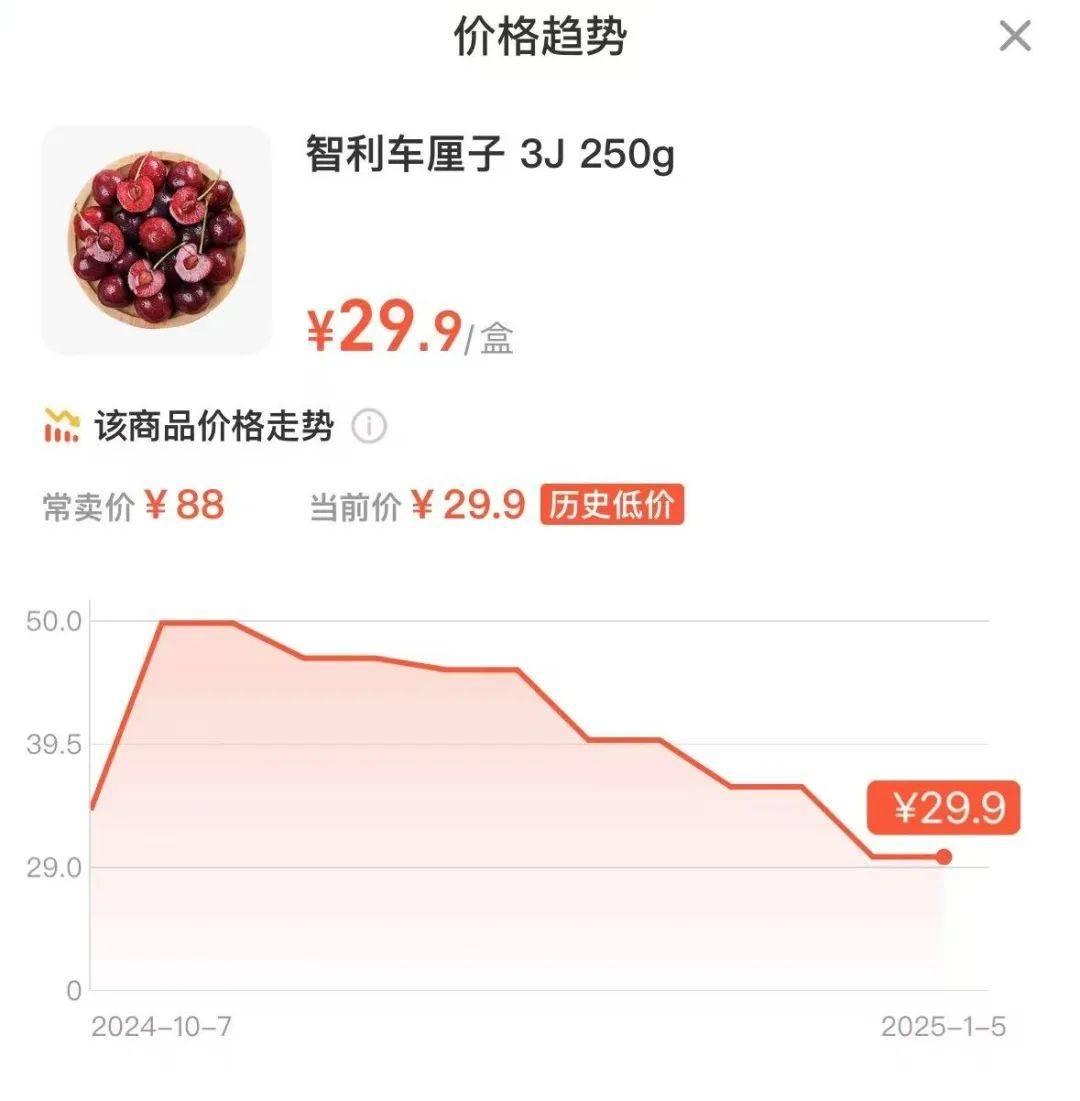Click the 当前价 ¥29.9 current price text
This screenshot has height=1101, width=1080.
(x=417, y=507)
